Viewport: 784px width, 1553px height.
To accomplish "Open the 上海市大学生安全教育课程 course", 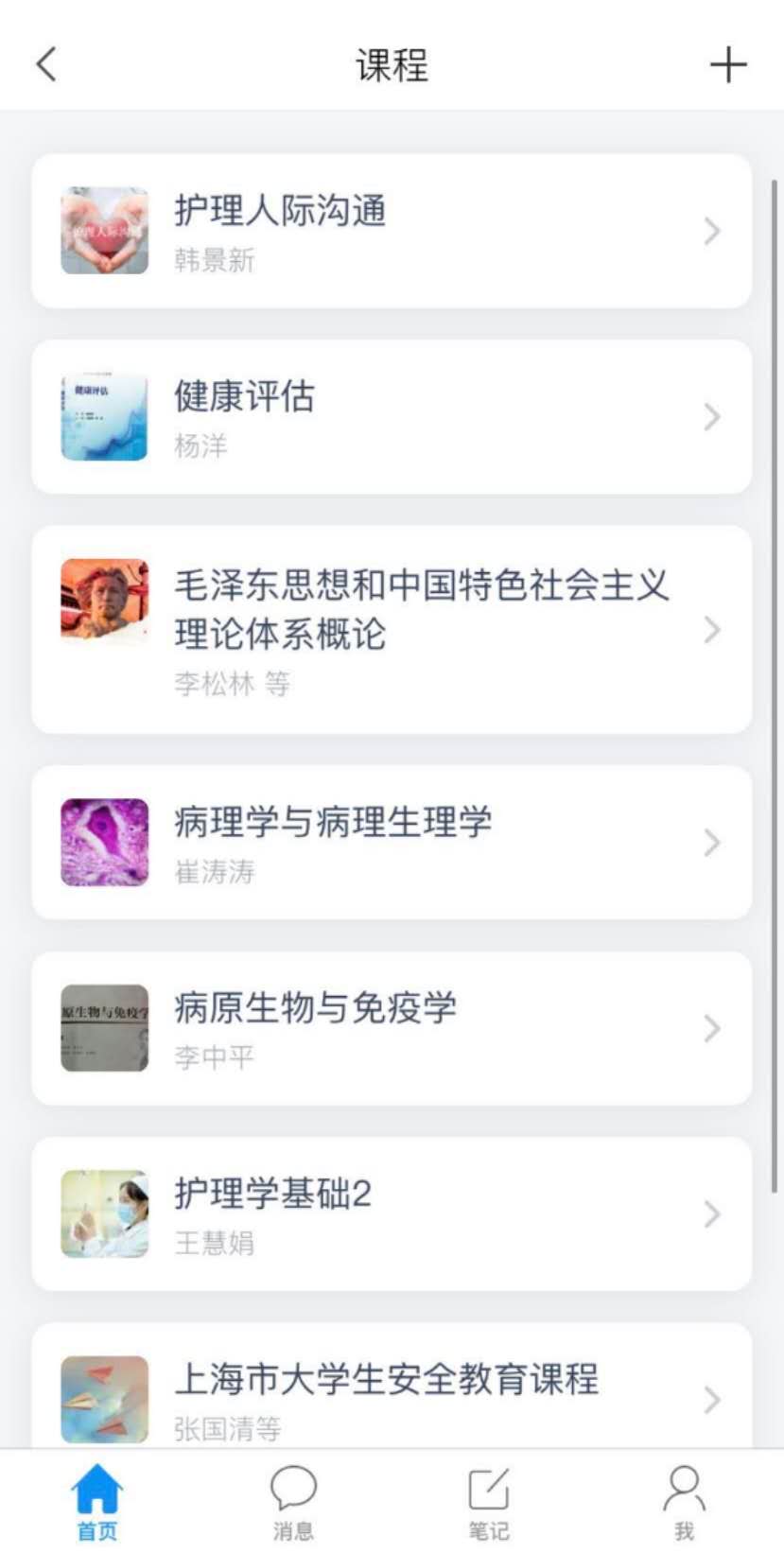I will click(x=392, y=1396).
